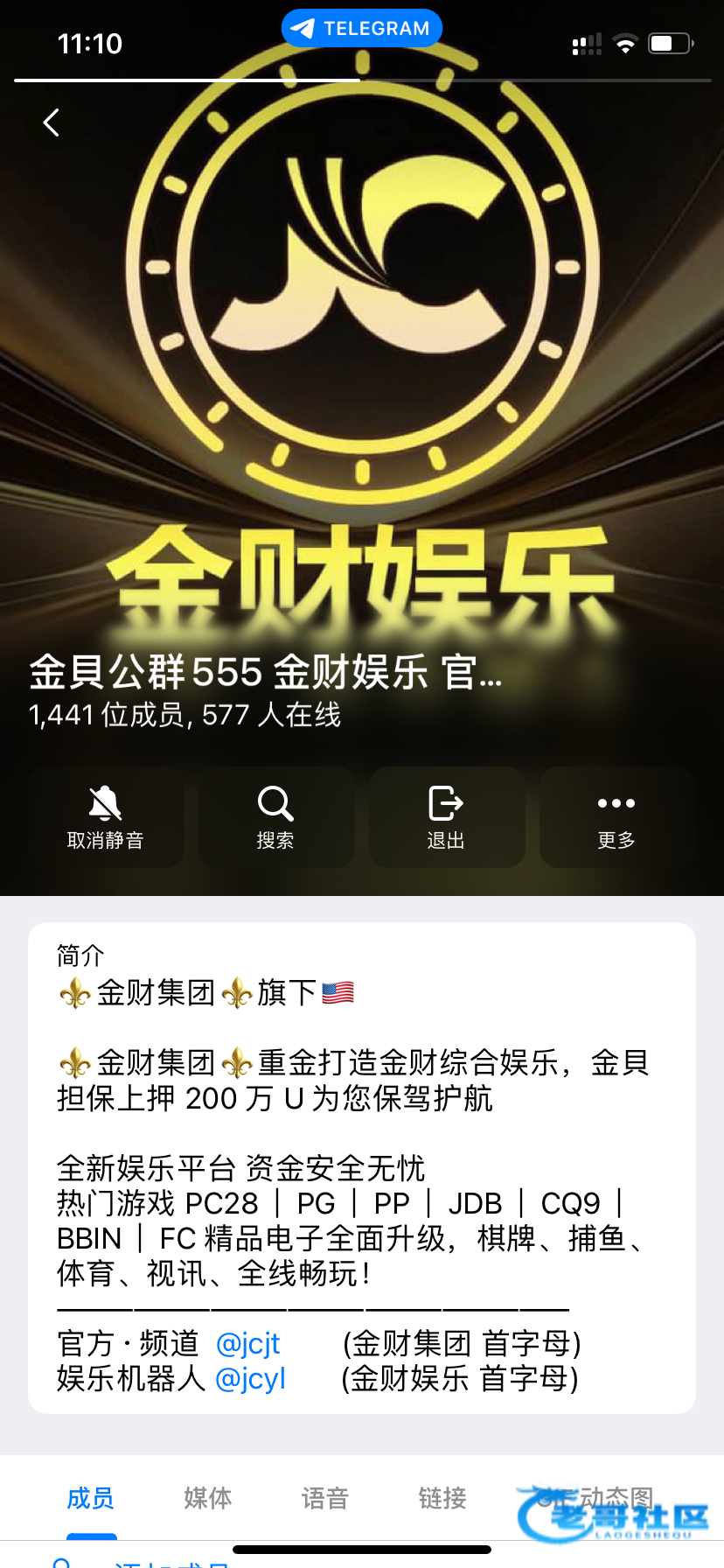
Task: Go back using the top-left arrow
Action: click(52, 122)
